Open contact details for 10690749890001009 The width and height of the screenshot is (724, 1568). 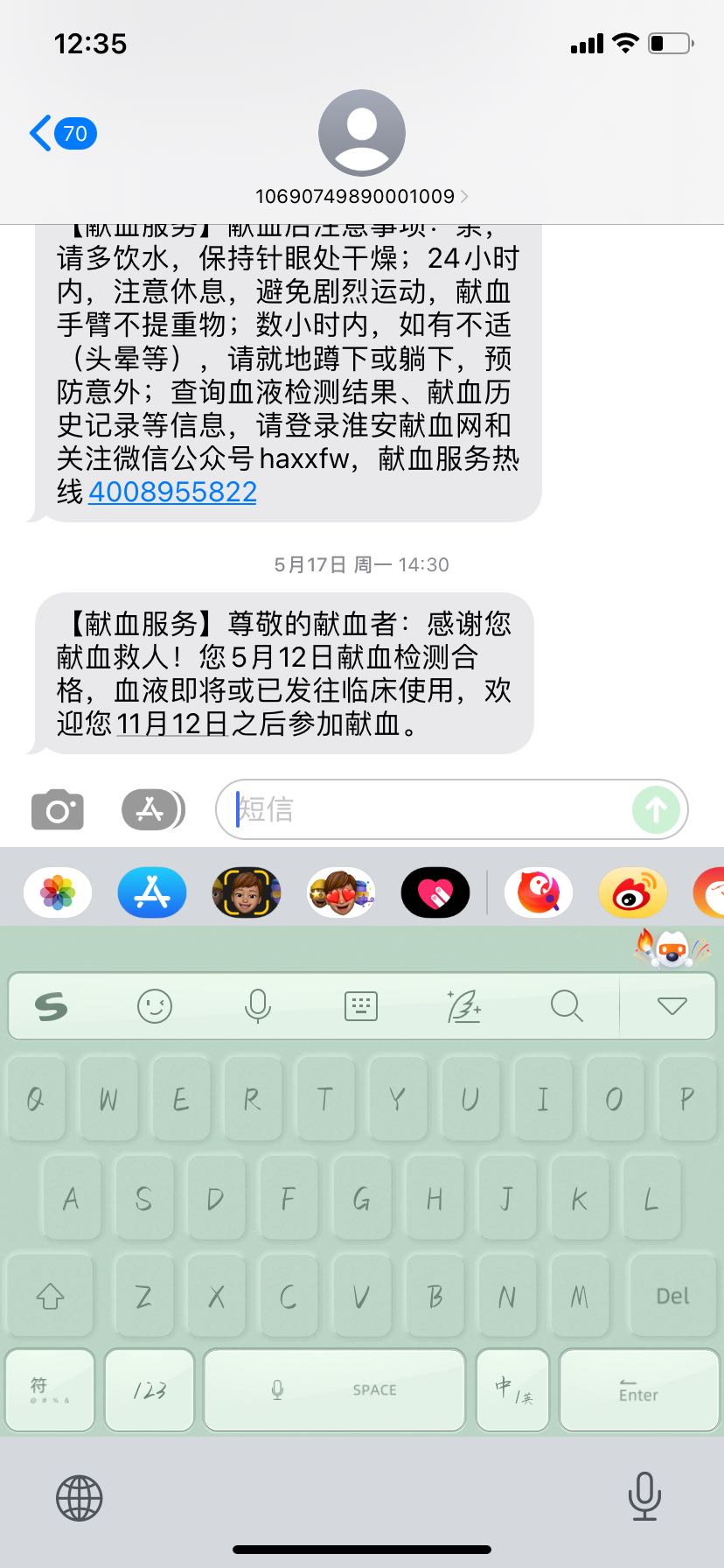click(x=361, y=196)
